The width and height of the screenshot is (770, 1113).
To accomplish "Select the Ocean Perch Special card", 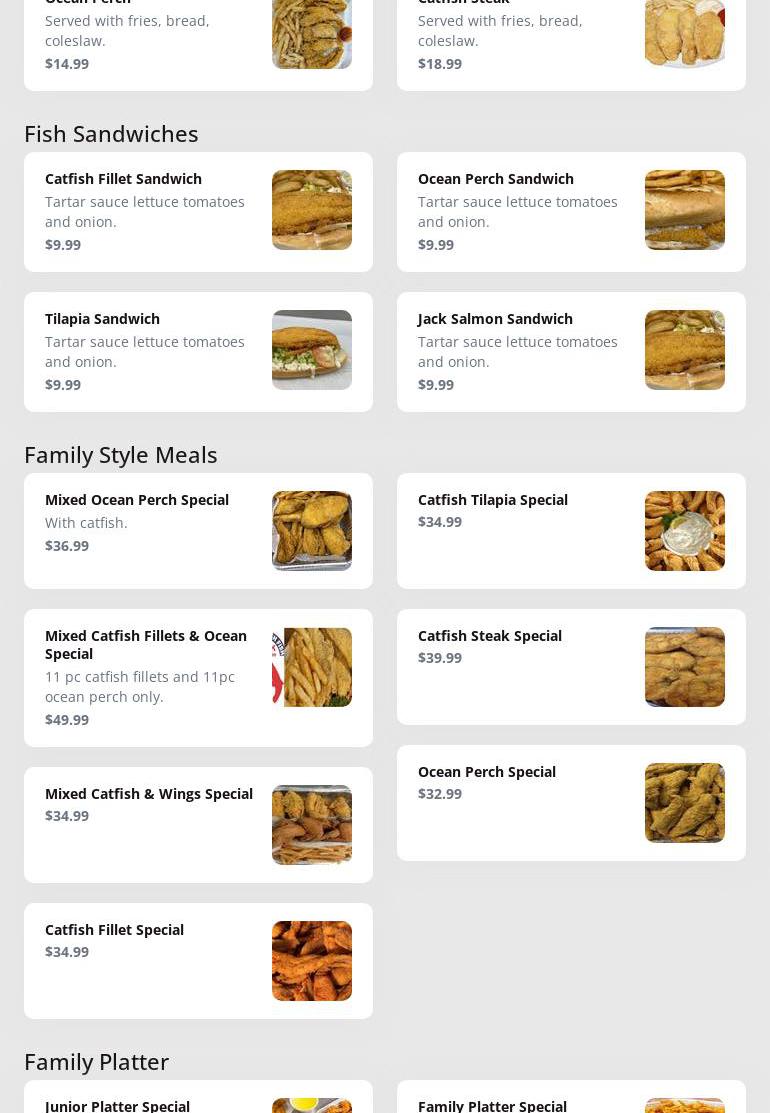I will (571, 802).
